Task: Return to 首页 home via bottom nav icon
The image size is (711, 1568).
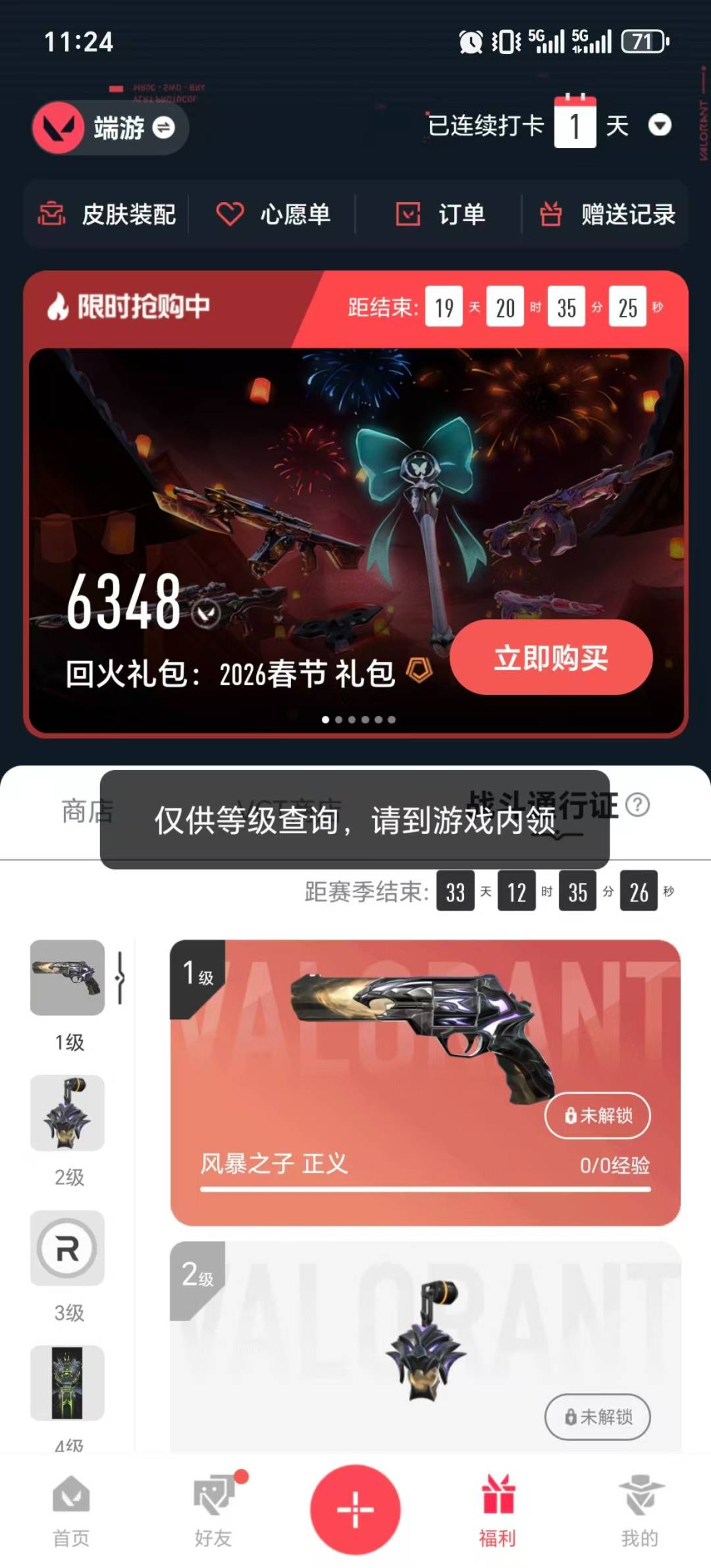Action: pos(71,1507)
